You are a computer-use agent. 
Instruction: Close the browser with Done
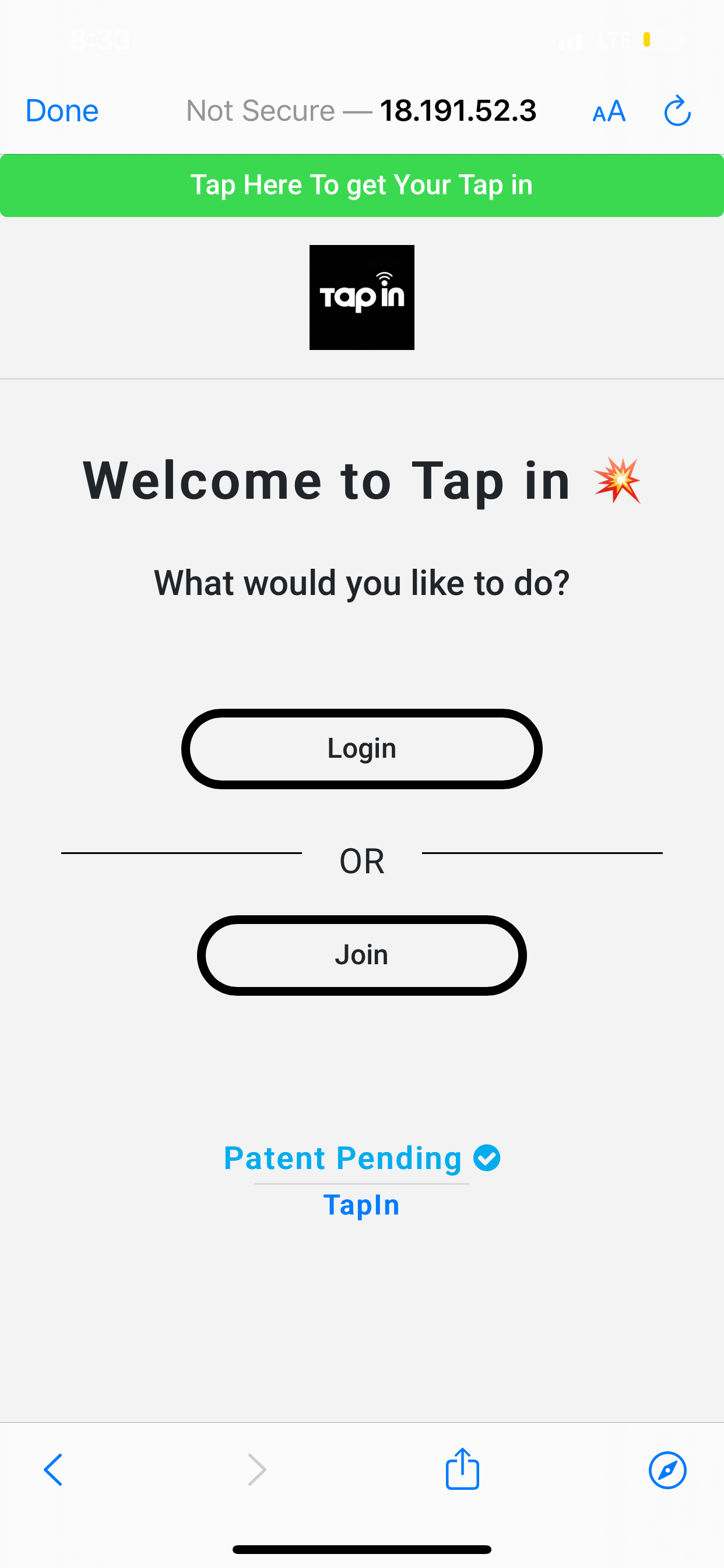[62, 111]
